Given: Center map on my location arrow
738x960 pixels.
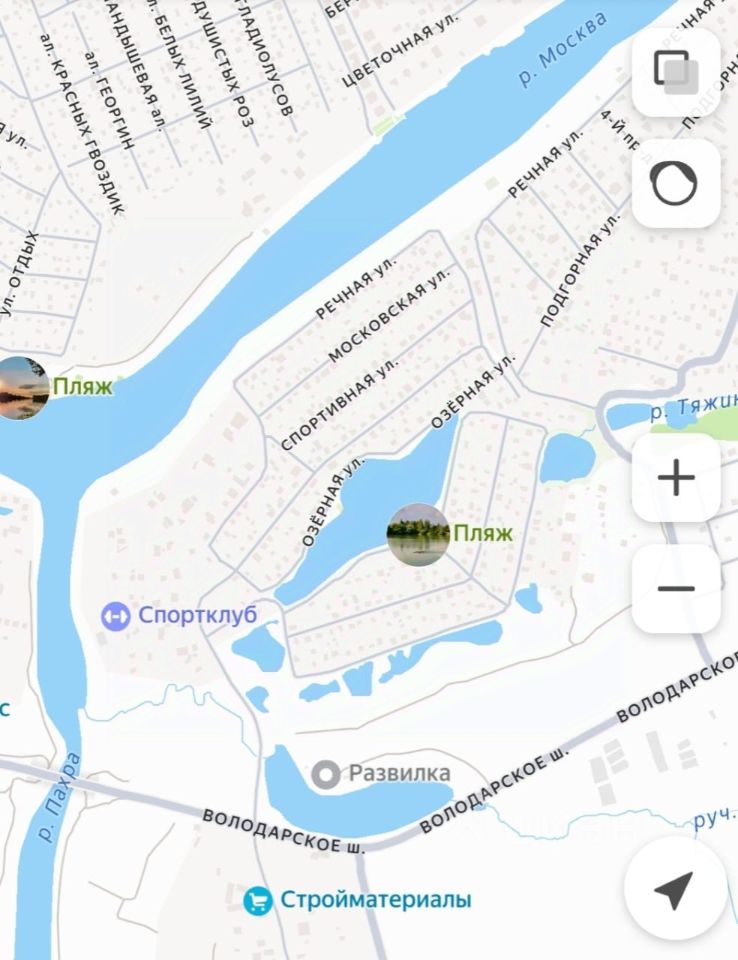Looking at the screenshot, I should point(674,889).
